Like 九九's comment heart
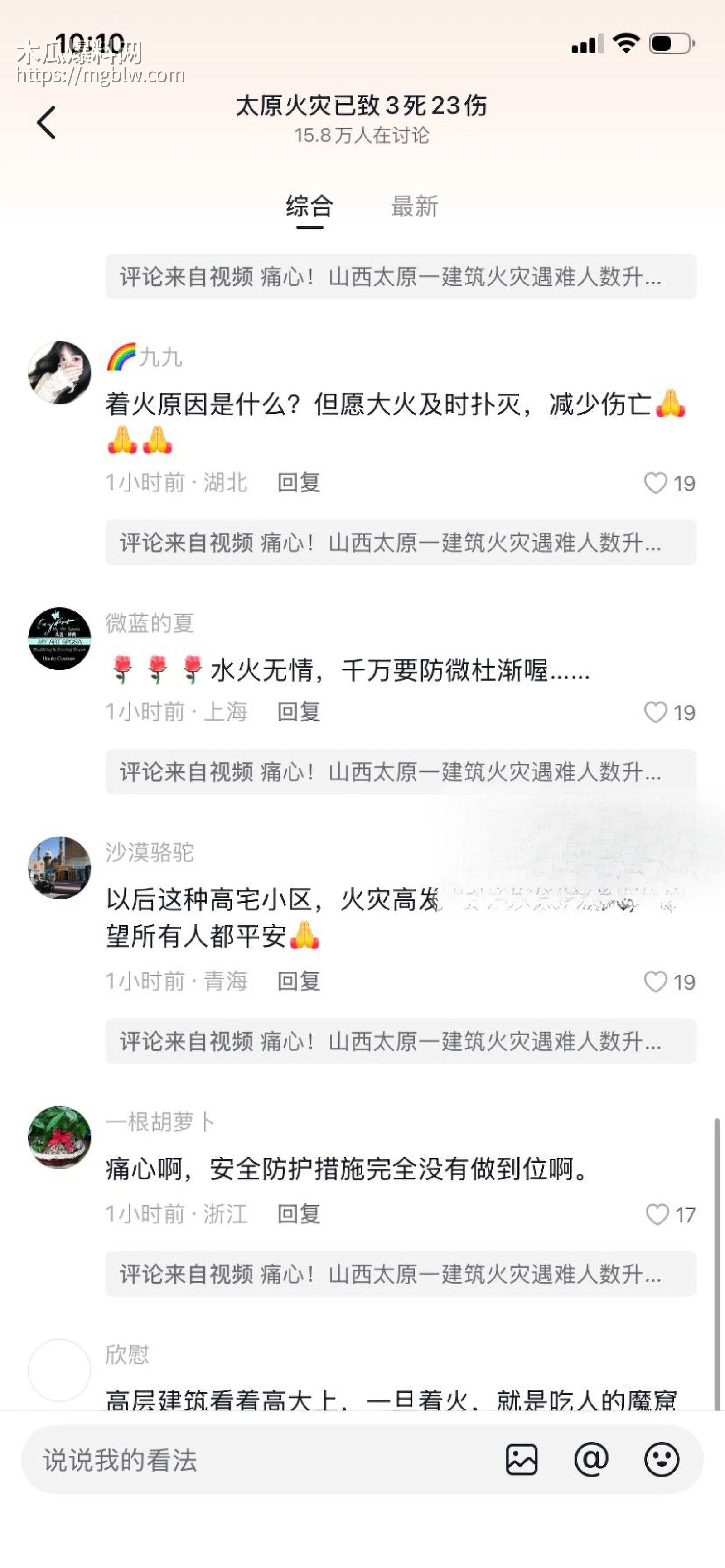 (x=656, y=483)
